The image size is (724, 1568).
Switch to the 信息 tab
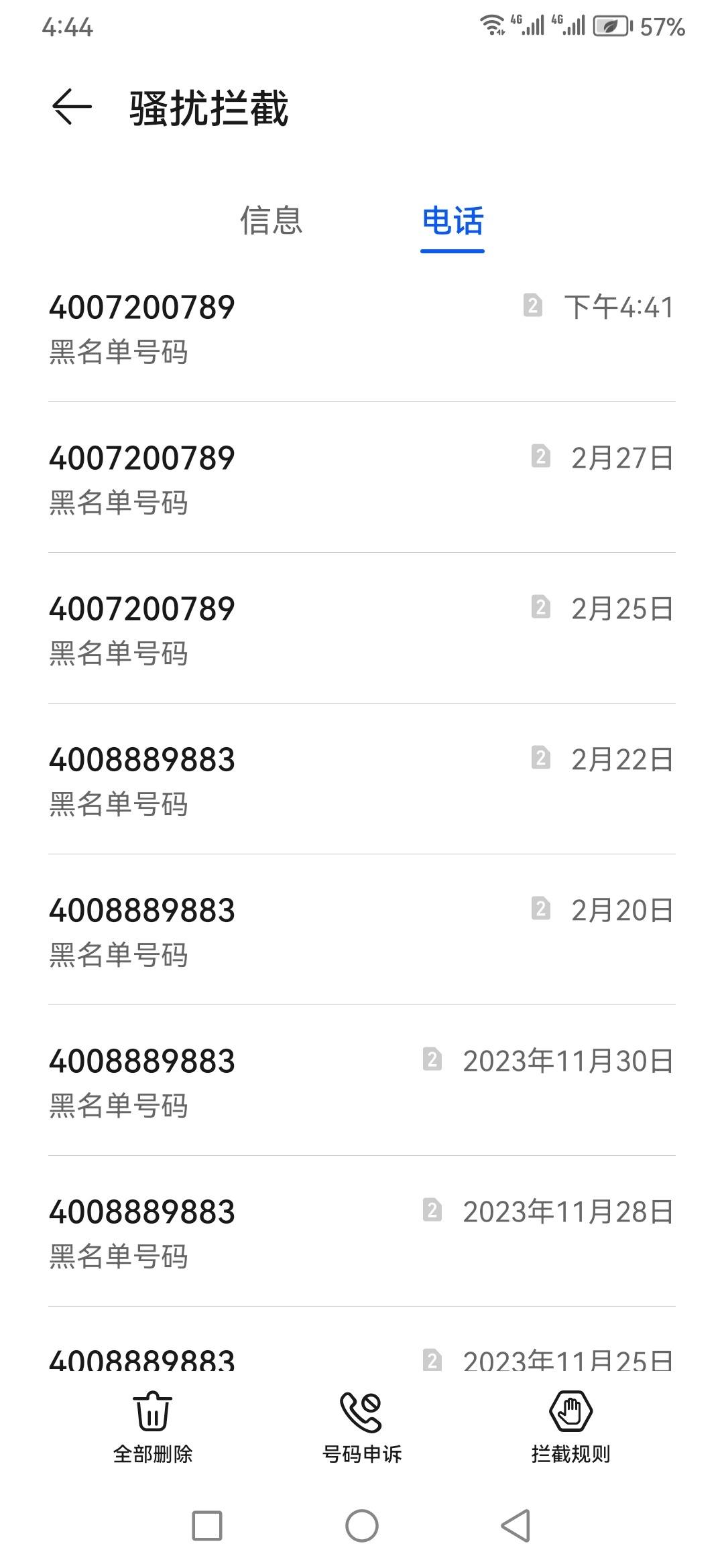[x=271, y=220]
